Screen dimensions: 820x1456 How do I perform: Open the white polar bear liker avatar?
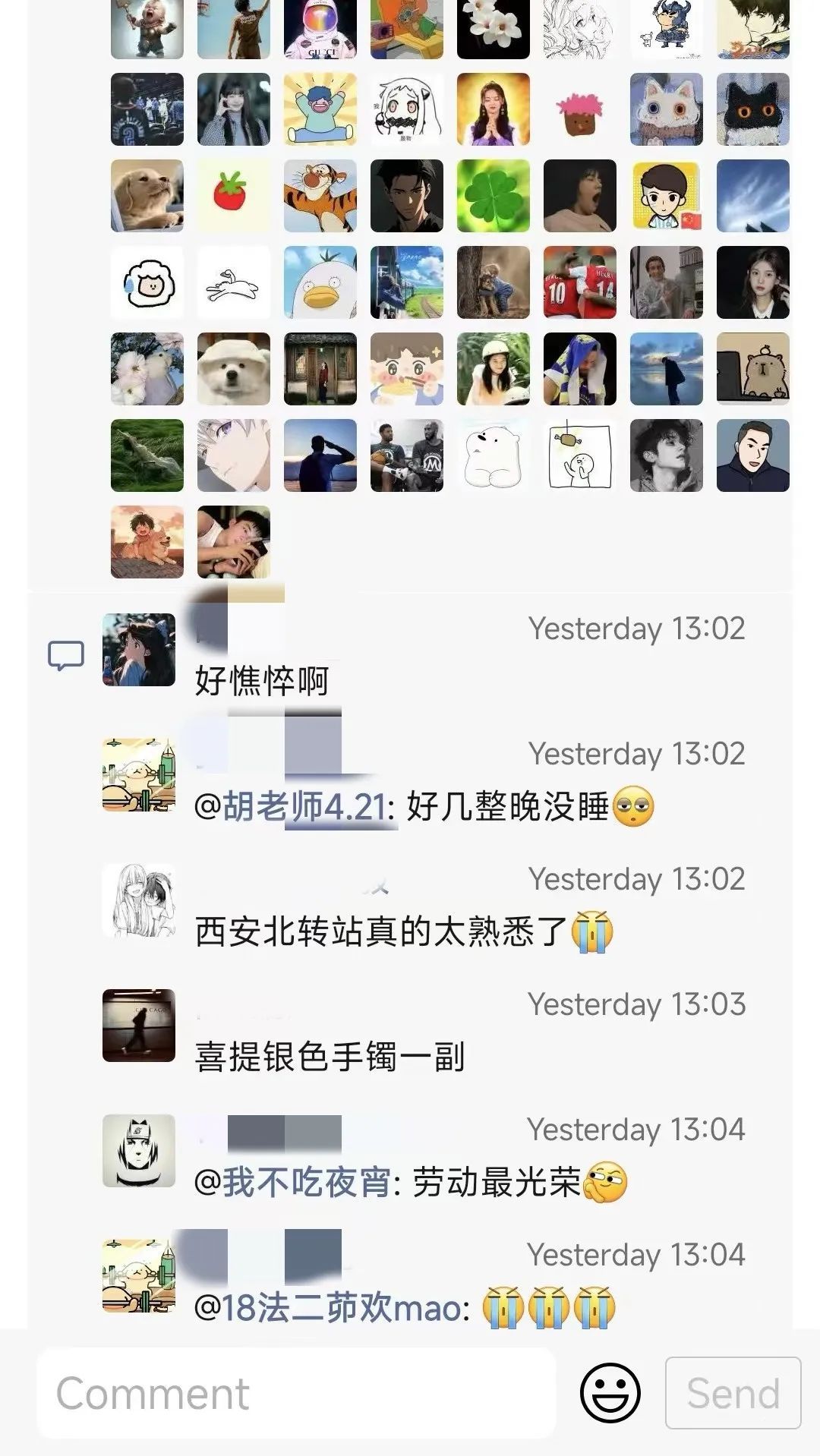(494, 455)
